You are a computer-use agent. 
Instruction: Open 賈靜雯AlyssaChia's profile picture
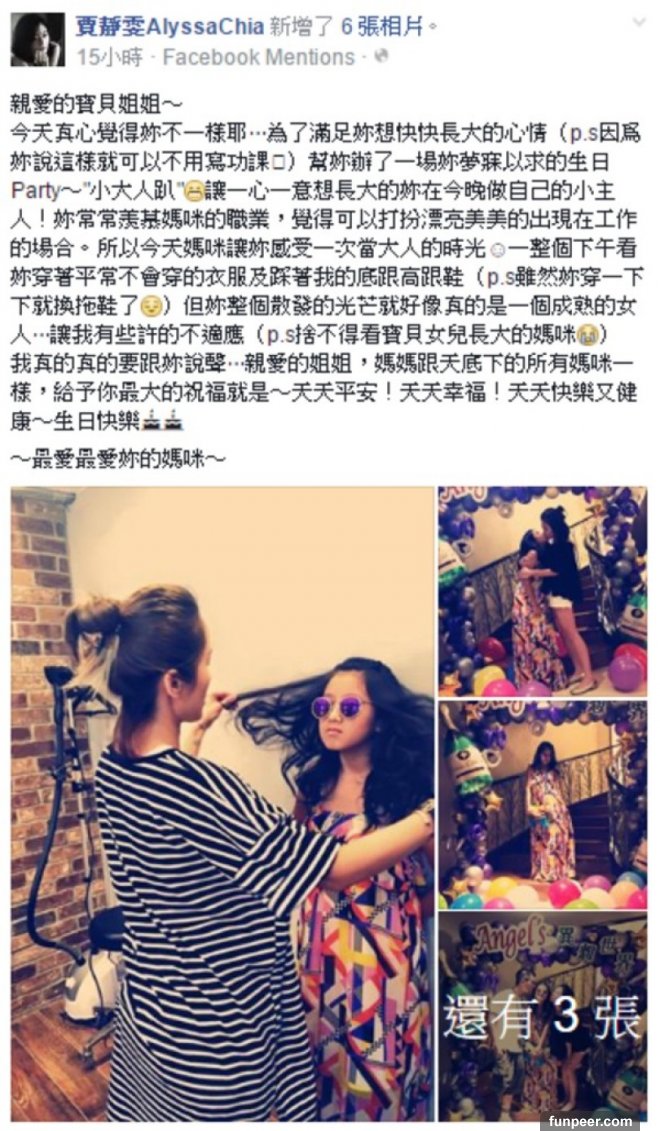tap(38, 40)
